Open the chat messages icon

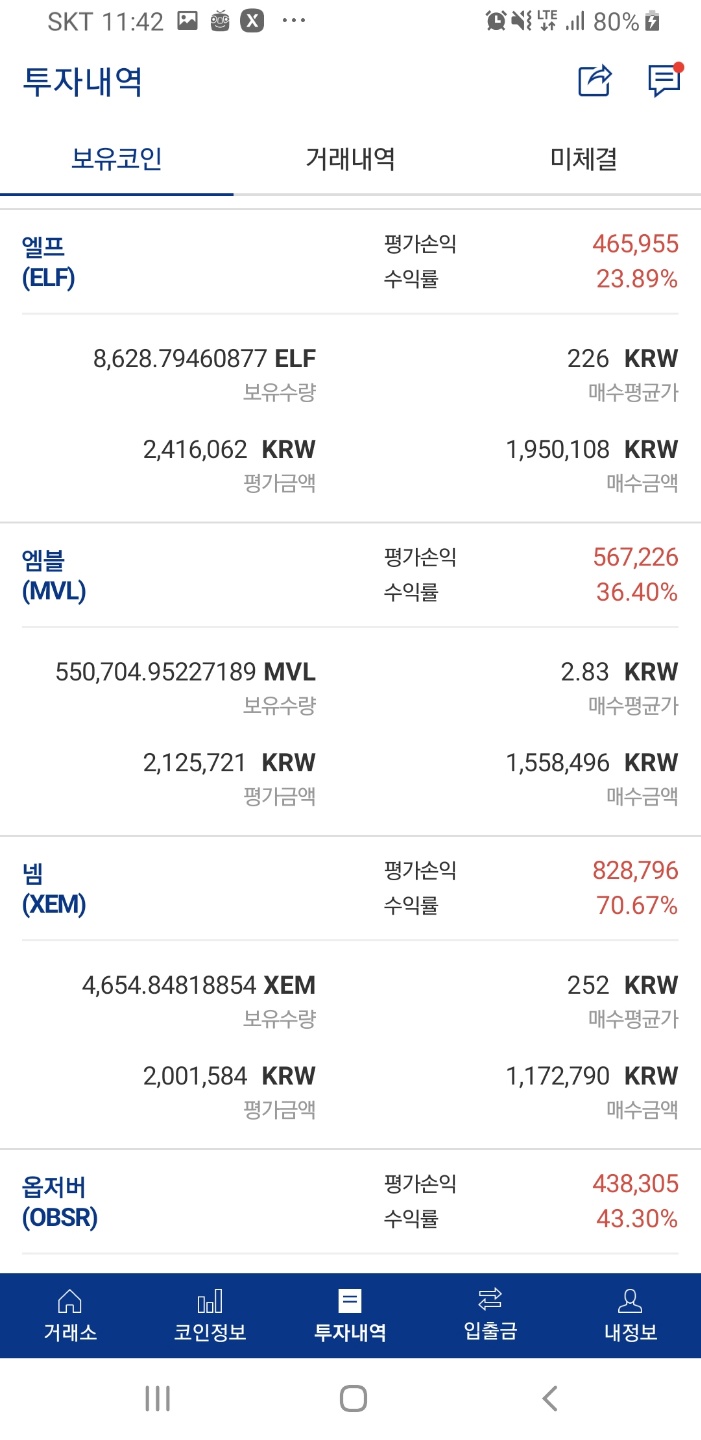point(664,81)
